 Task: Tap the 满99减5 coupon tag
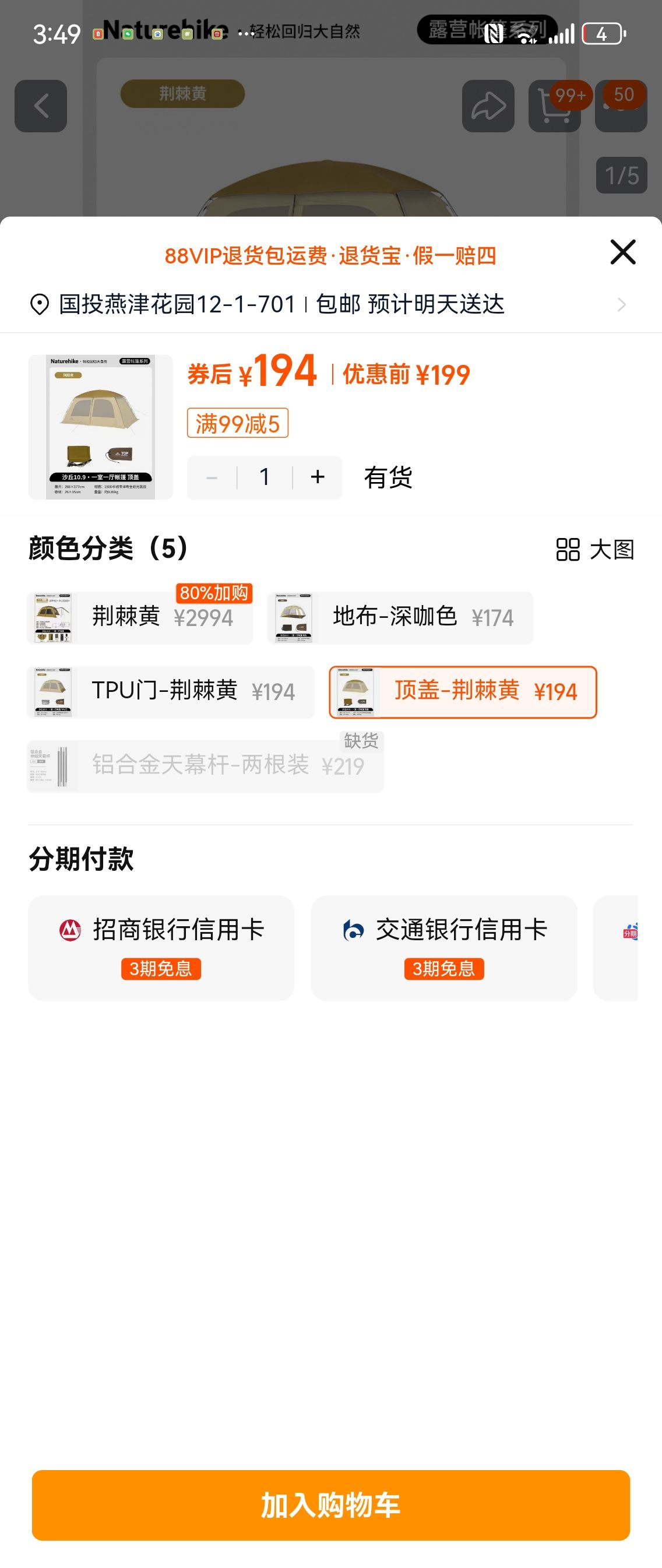(237, 423)
